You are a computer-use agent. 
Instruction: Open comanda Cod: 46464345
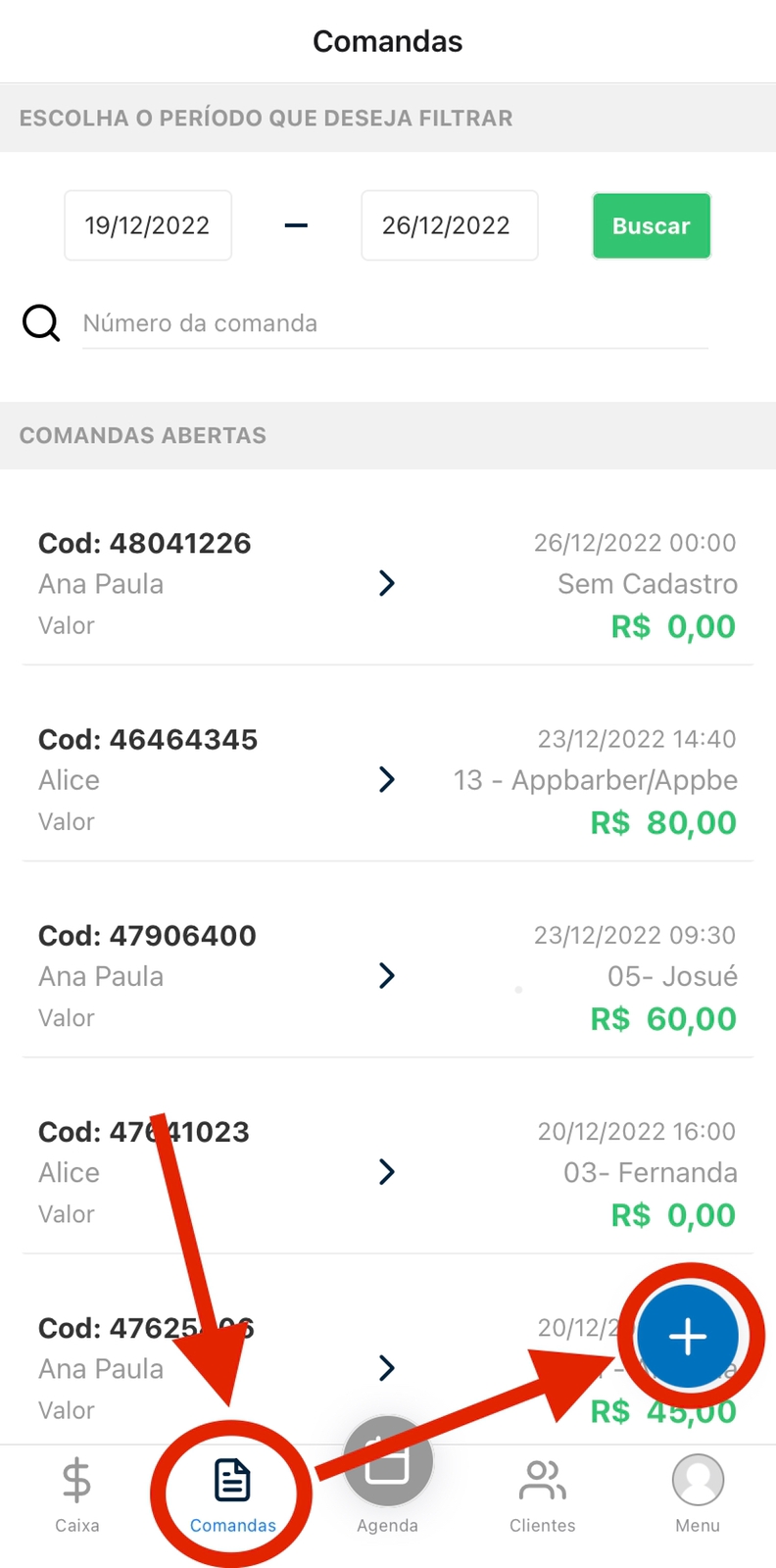387,780
